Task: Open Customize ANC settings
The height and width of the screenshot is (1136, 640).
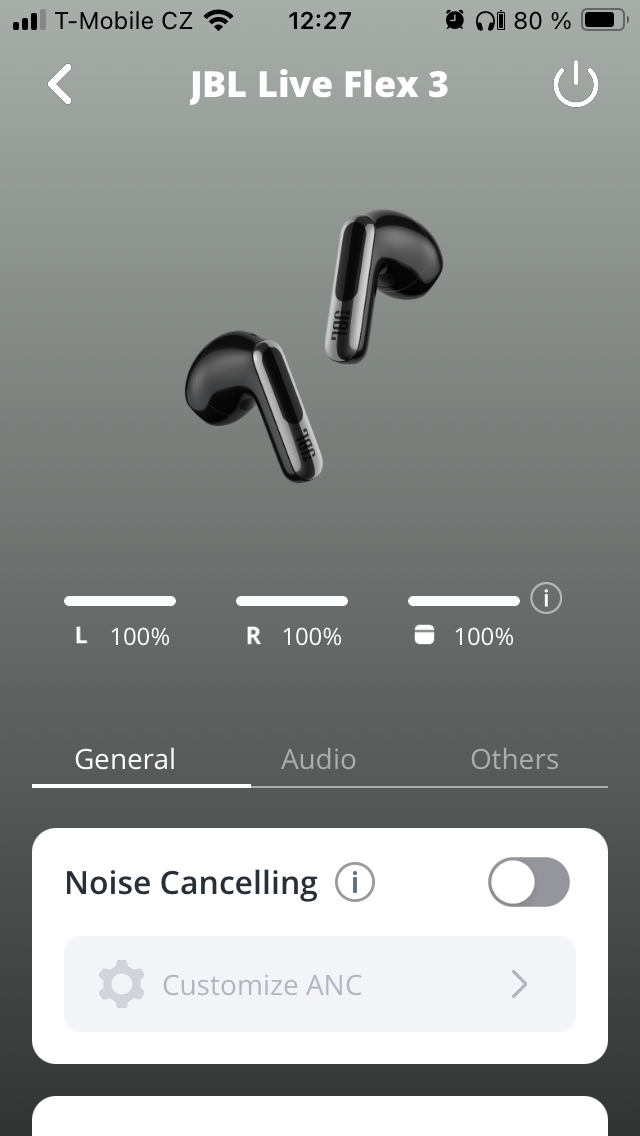Action: click(x=320, y=984)
